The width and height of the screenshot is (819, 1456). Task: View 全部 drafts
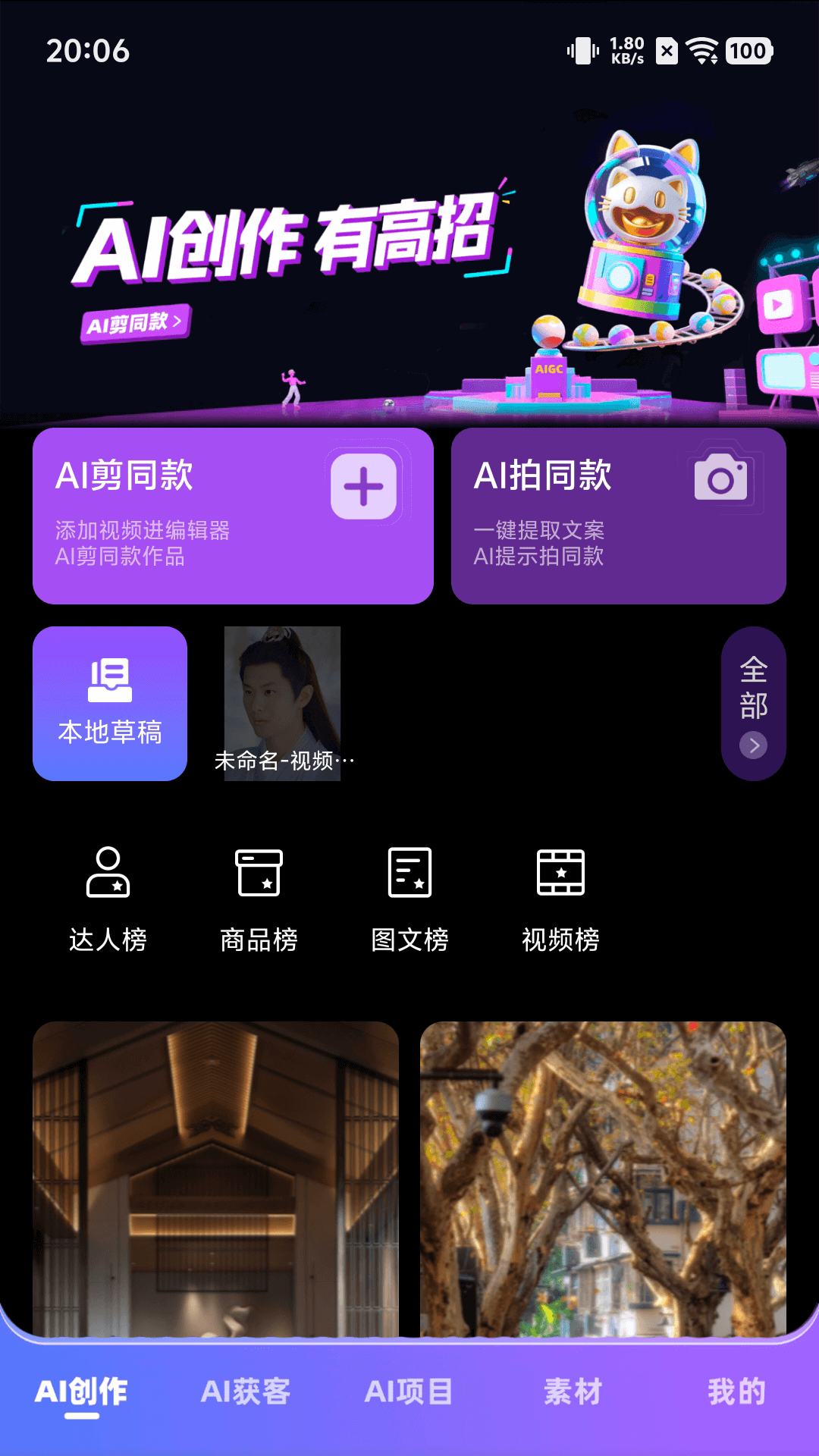(753, 704)
